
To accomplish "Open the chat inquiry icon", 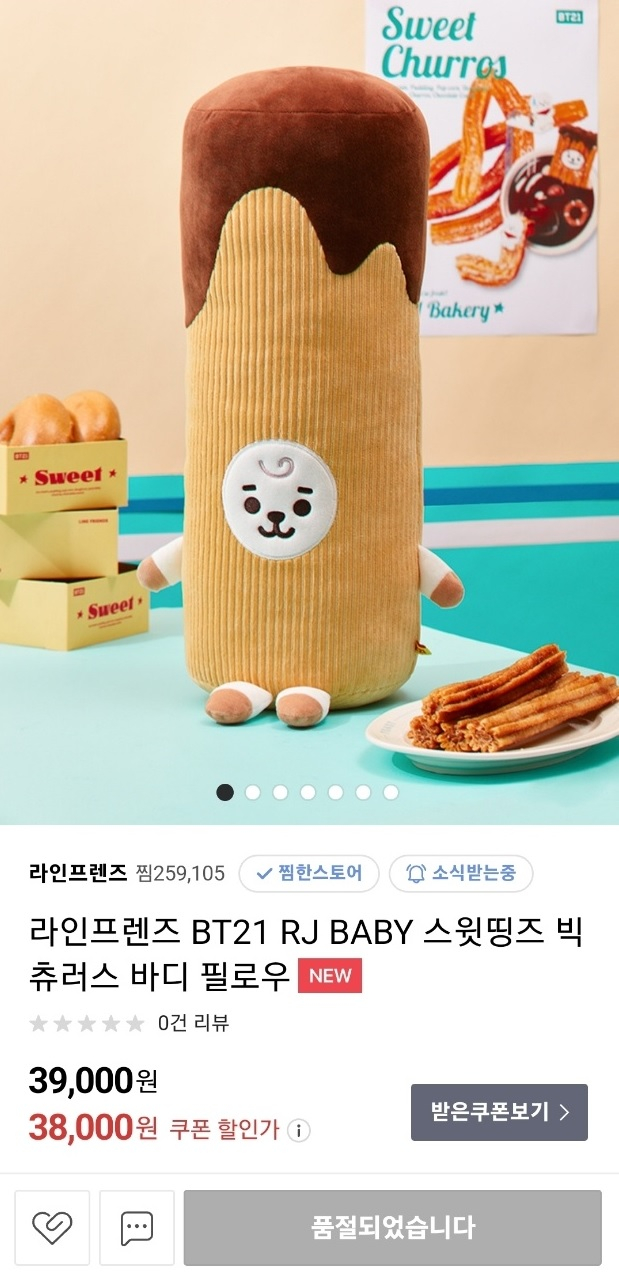I will pos(137,1227).
